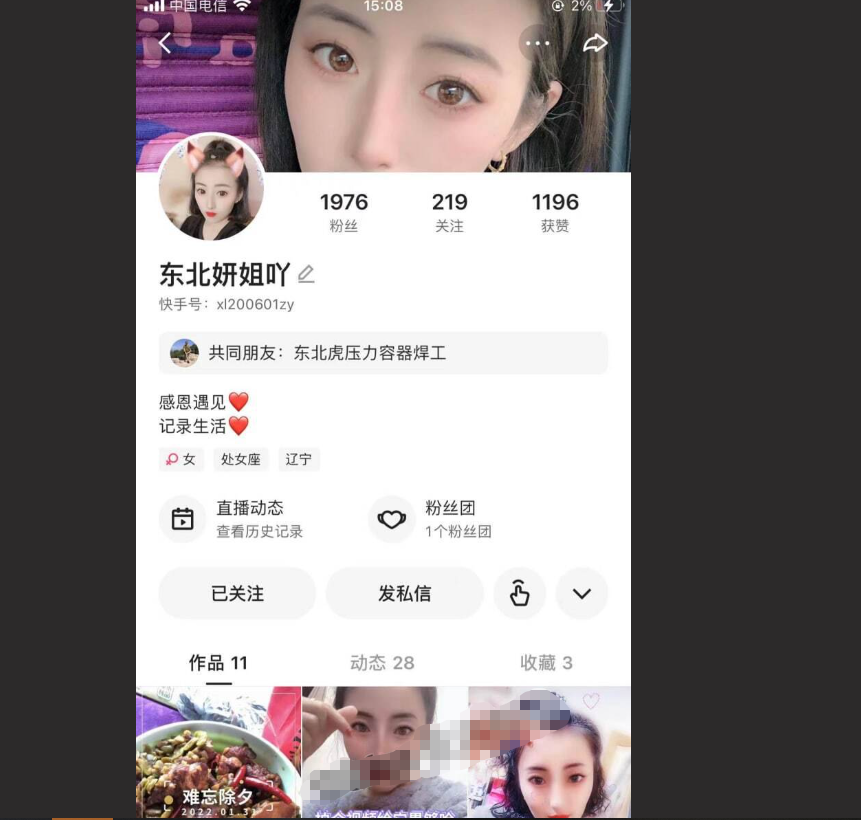861x820 pixels.
Task: Open the 难忘除夕 video thumbnail
Action: [218, 750]
